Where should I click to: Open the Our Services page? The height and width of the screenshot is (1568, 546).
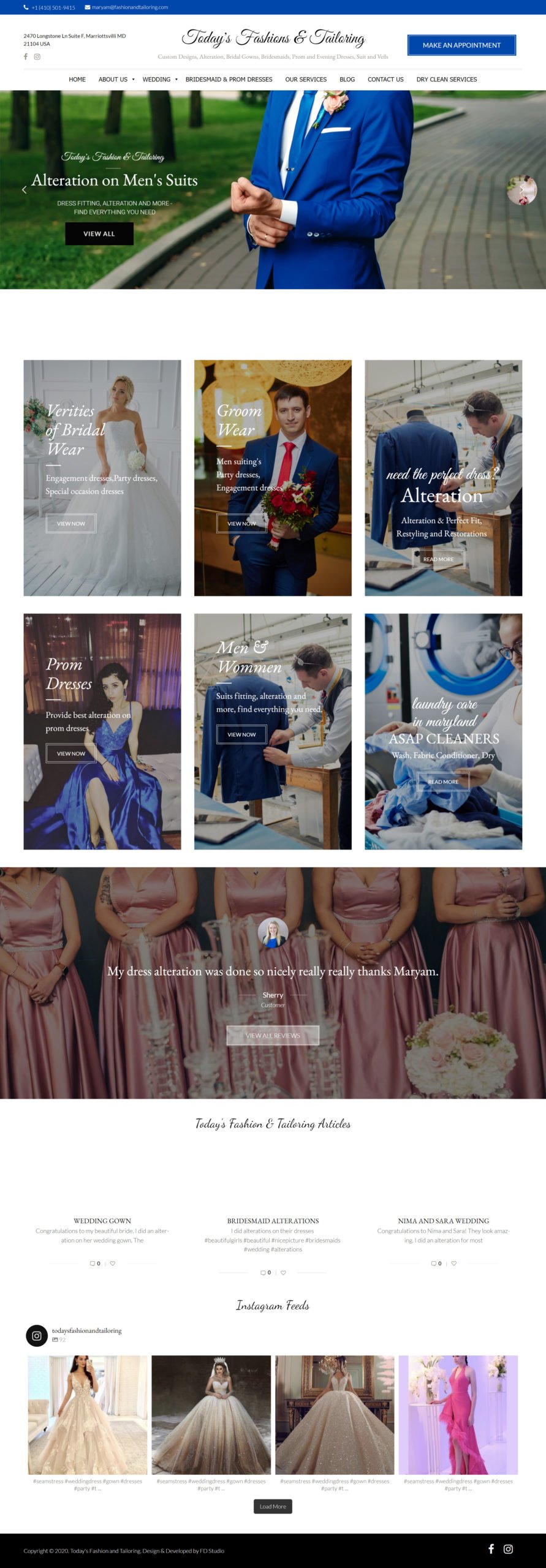tap(306, 80)
